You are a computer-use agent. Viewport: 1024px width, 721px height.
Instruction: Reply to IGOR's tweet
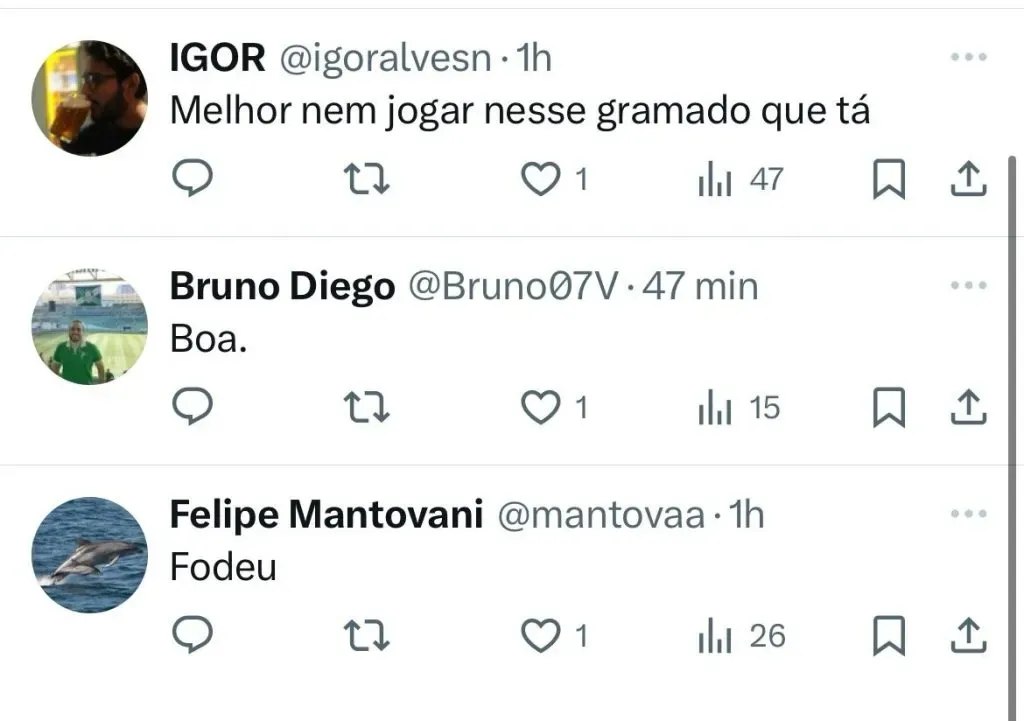pos(192,180)
